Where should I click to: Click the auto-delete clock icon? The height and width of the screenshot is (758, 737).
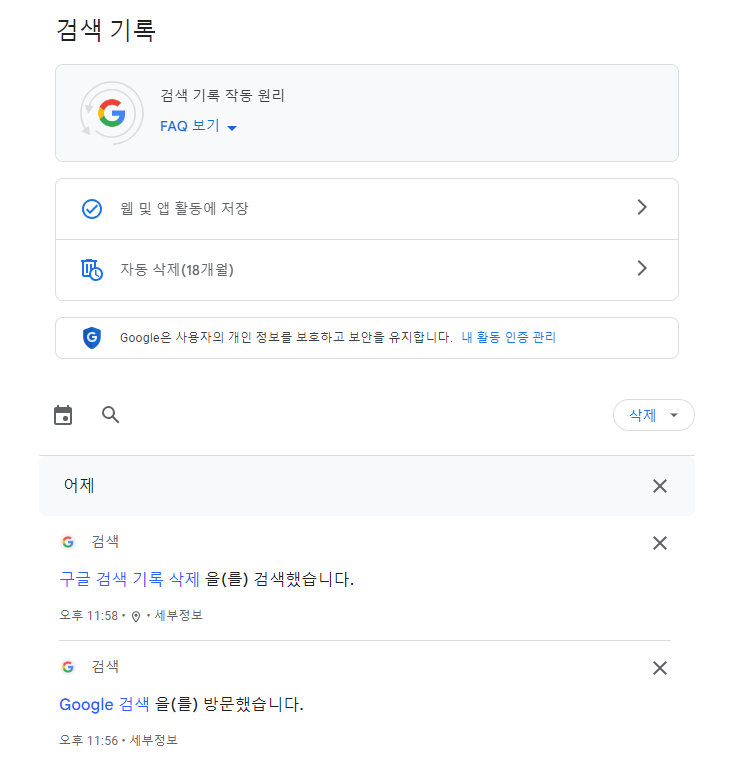point(92,270)
